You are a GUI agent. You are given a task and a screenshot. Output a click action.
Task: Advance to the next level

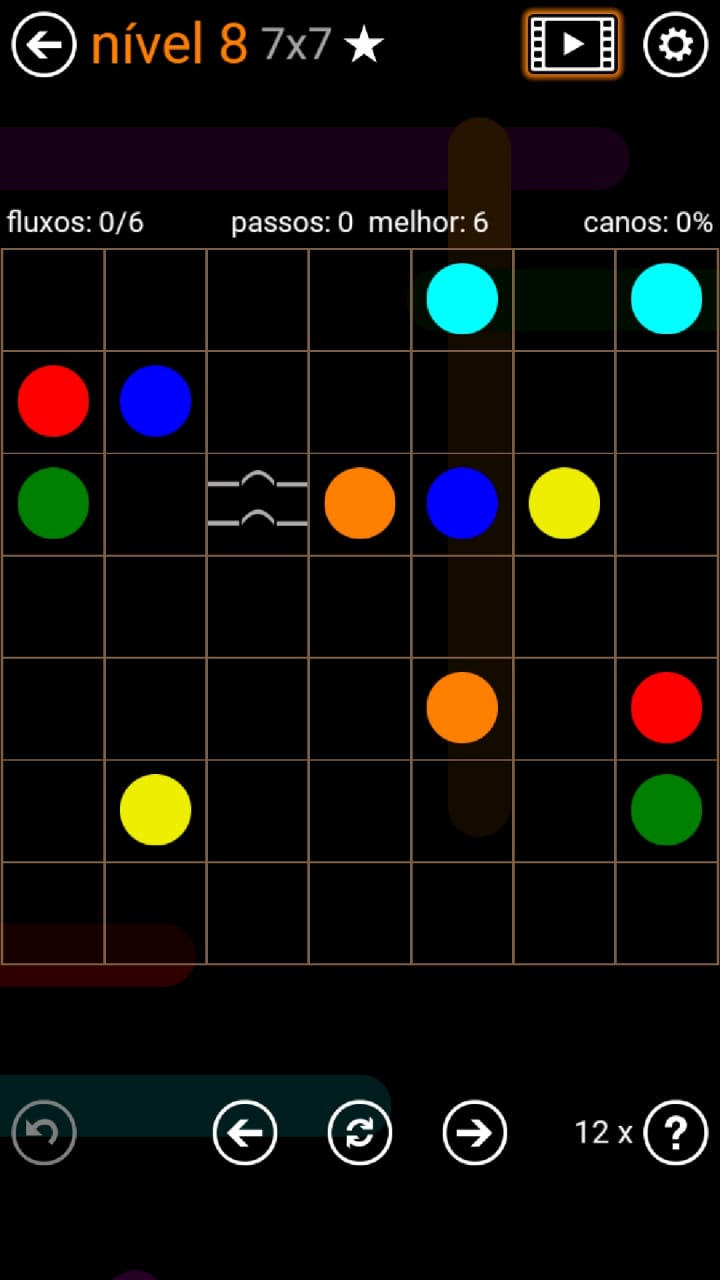(475, 1132)
